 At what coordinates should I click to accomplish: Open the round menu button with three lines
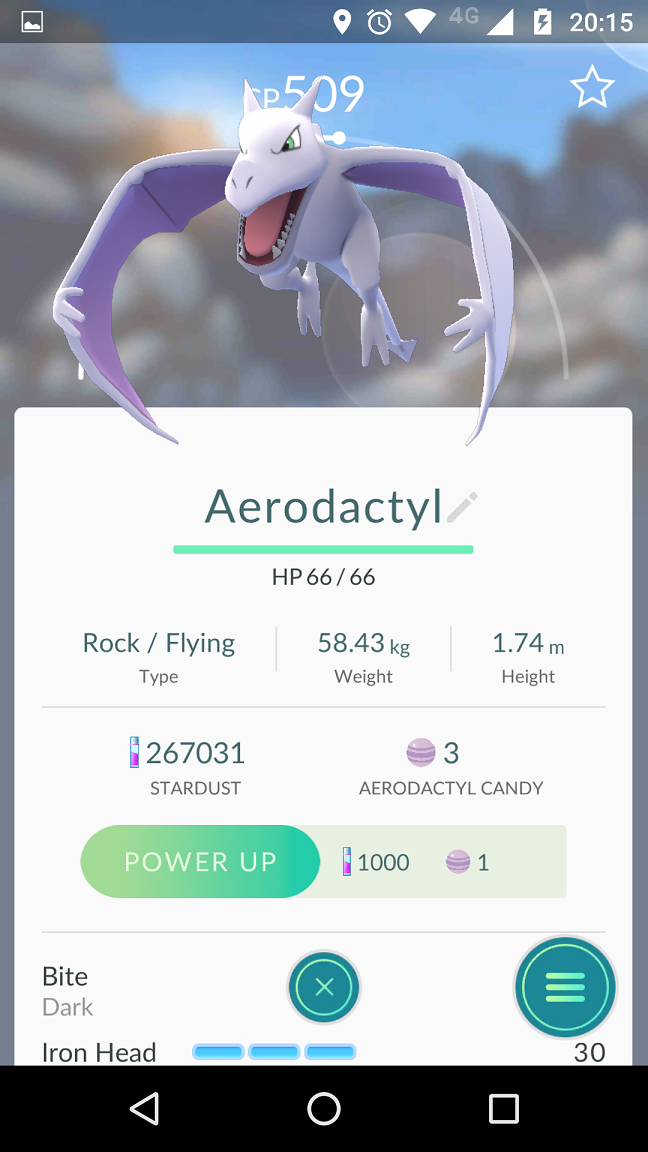point(565,987)
